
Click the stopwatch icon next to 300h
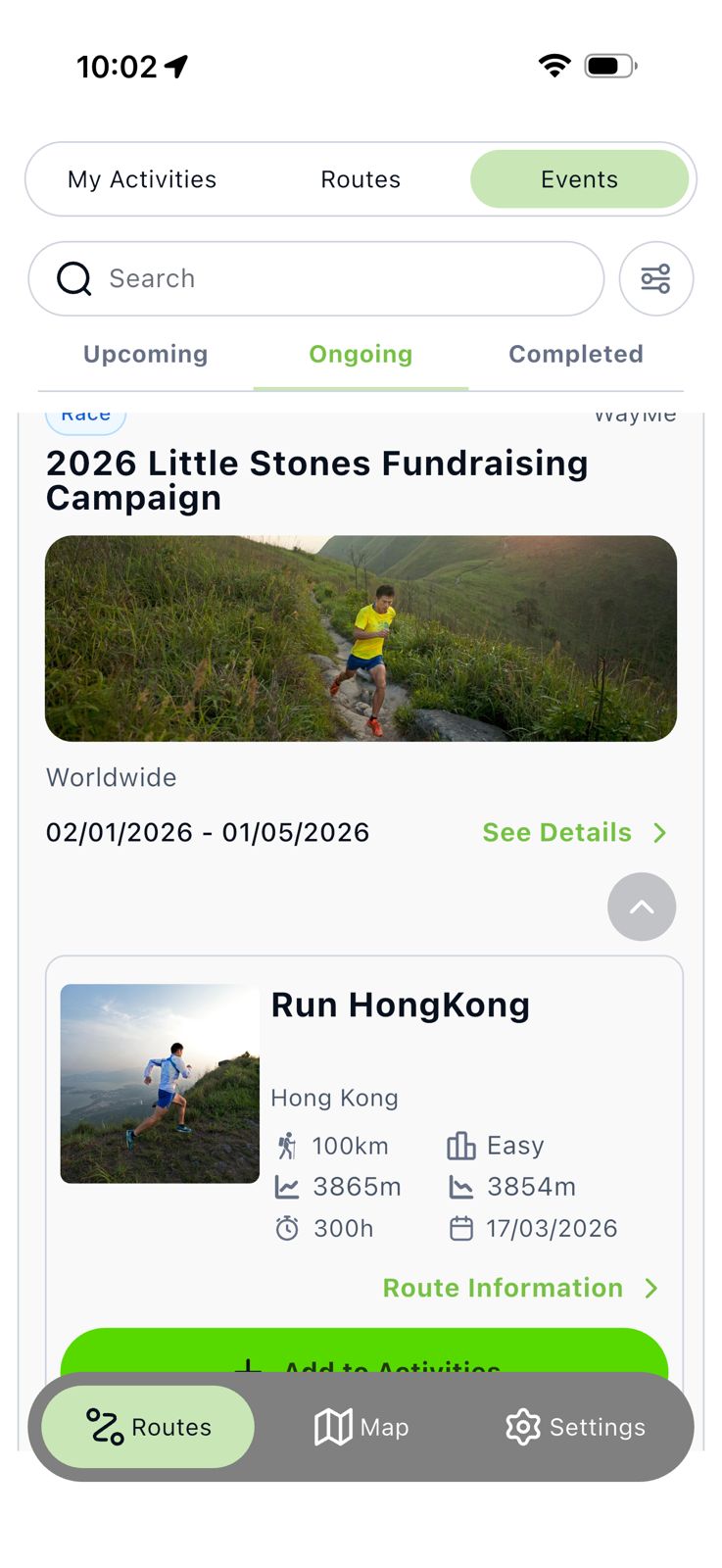pos(286,1228)
